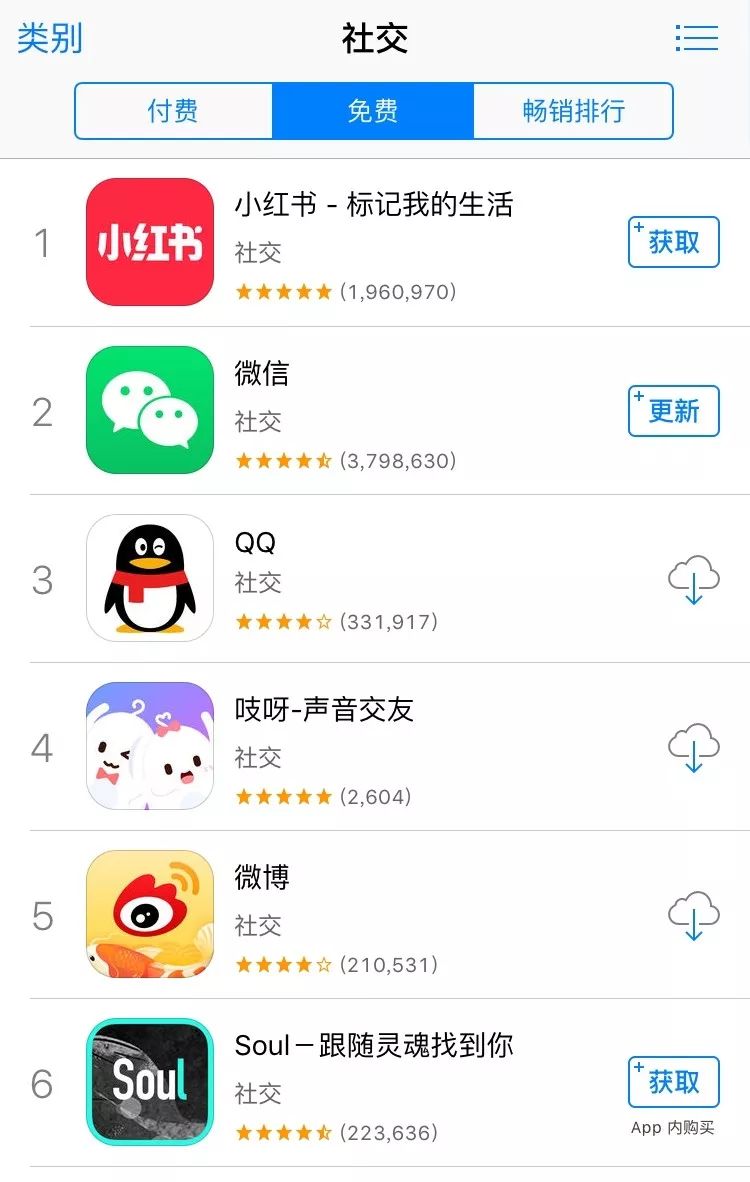Update 微信 with the 更新 button

pos(673,411)
